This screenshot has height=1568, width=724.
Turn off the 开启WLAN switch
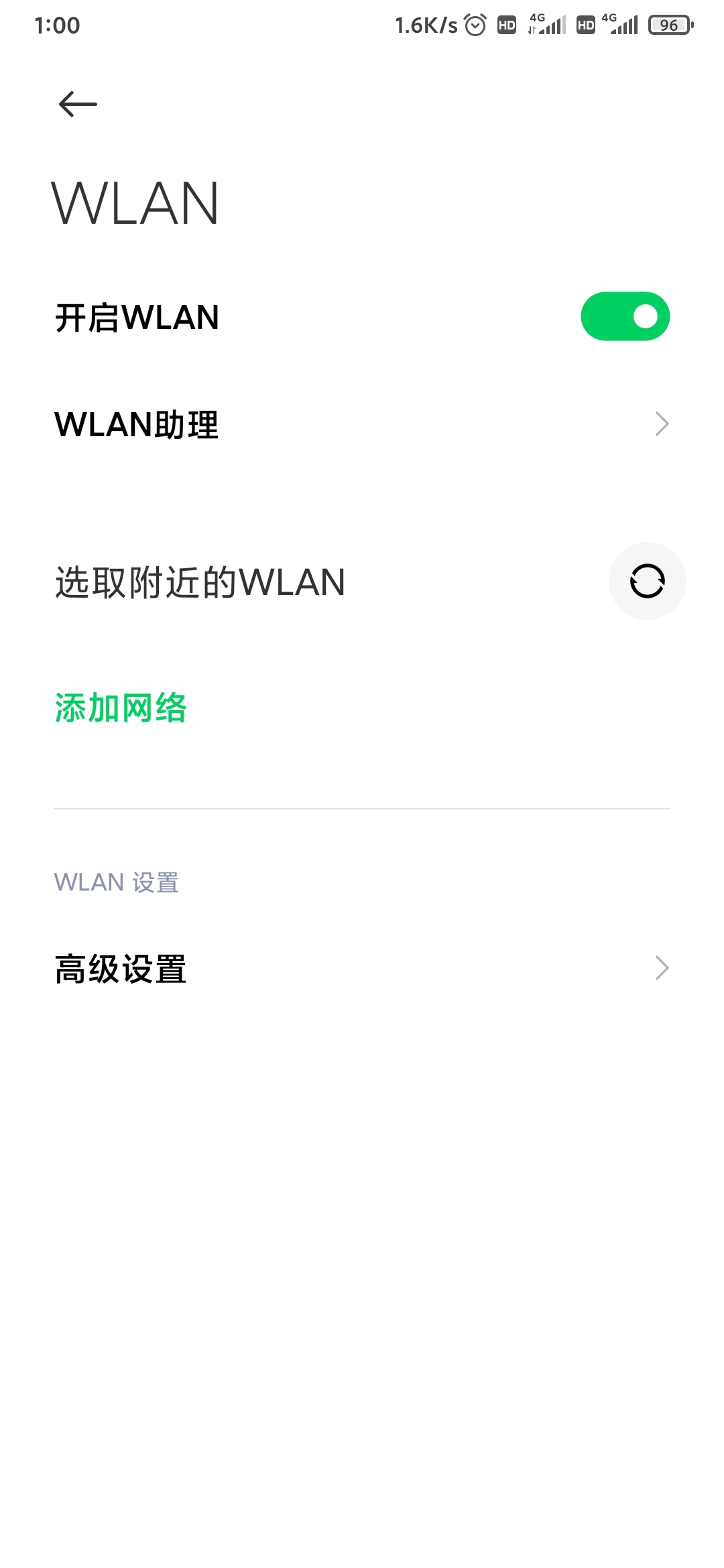tap(625, 316)
